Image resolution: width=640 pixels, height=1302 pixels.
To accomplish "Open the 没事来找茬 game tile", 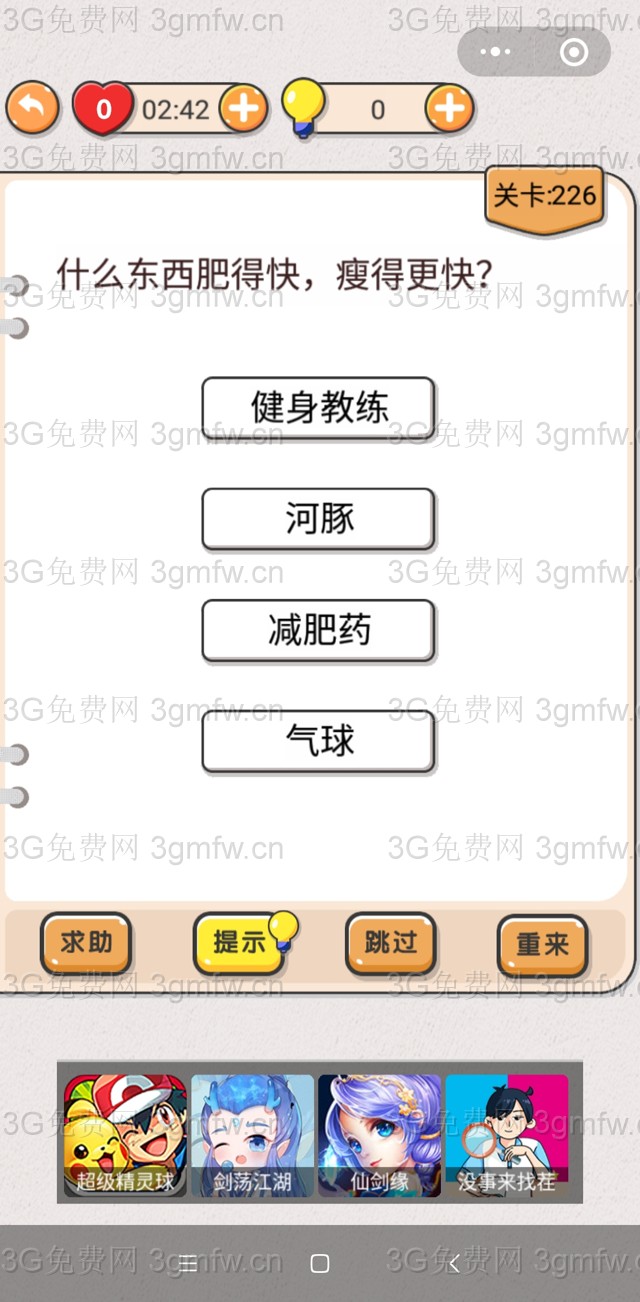I will coord(506,1135).
